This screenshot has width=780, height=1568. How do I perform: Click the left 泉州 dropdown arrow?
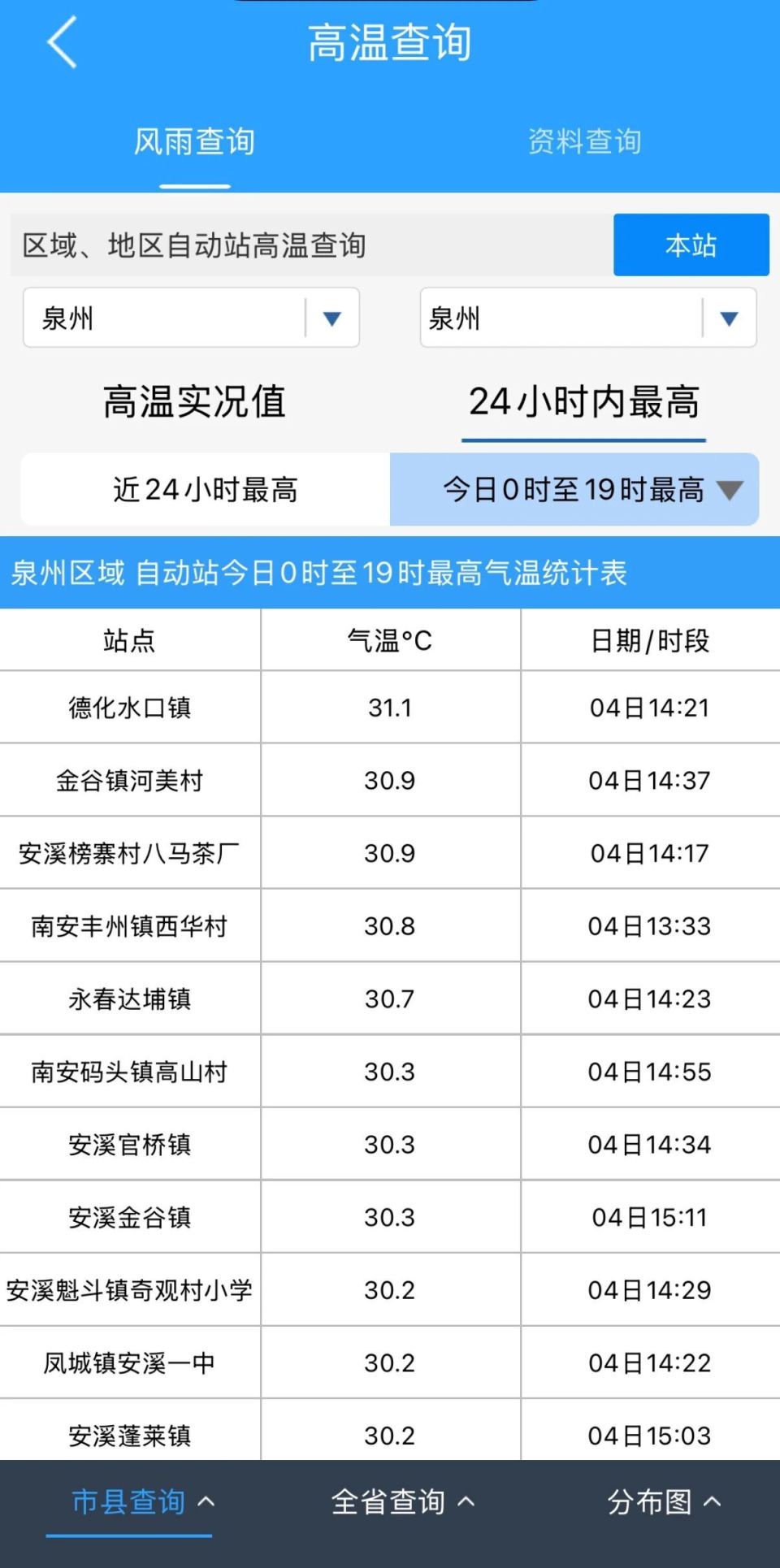331,318
